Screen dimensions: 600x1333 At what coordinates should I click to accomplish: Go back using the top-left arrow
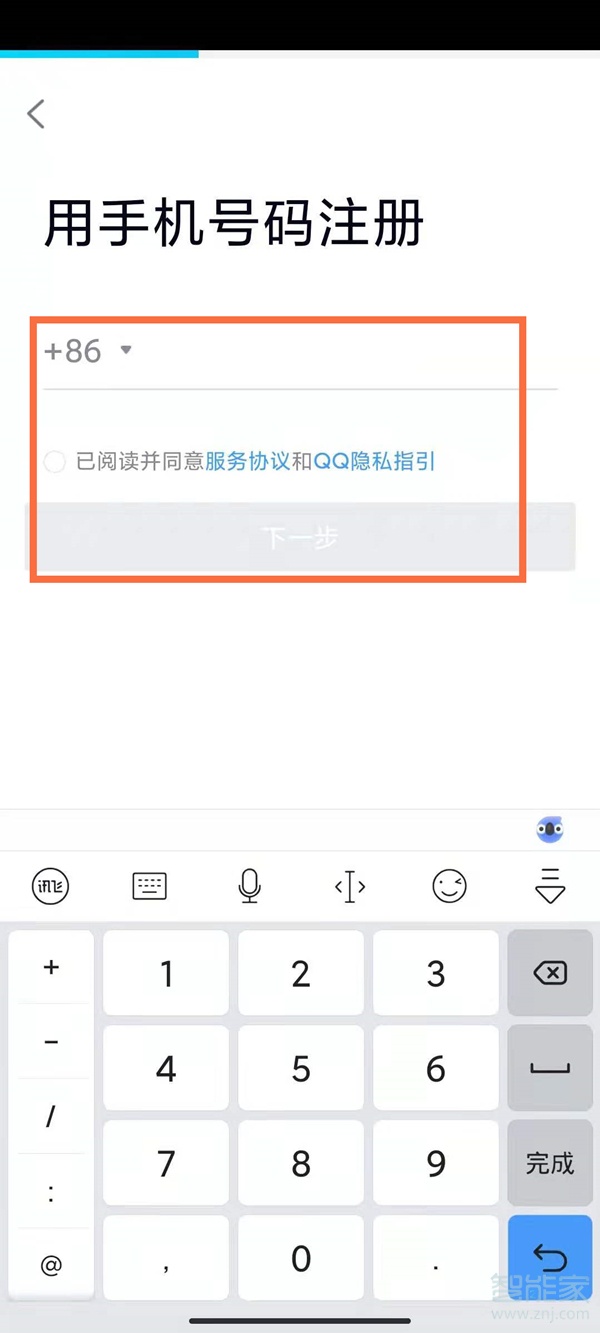pos(37,114)
